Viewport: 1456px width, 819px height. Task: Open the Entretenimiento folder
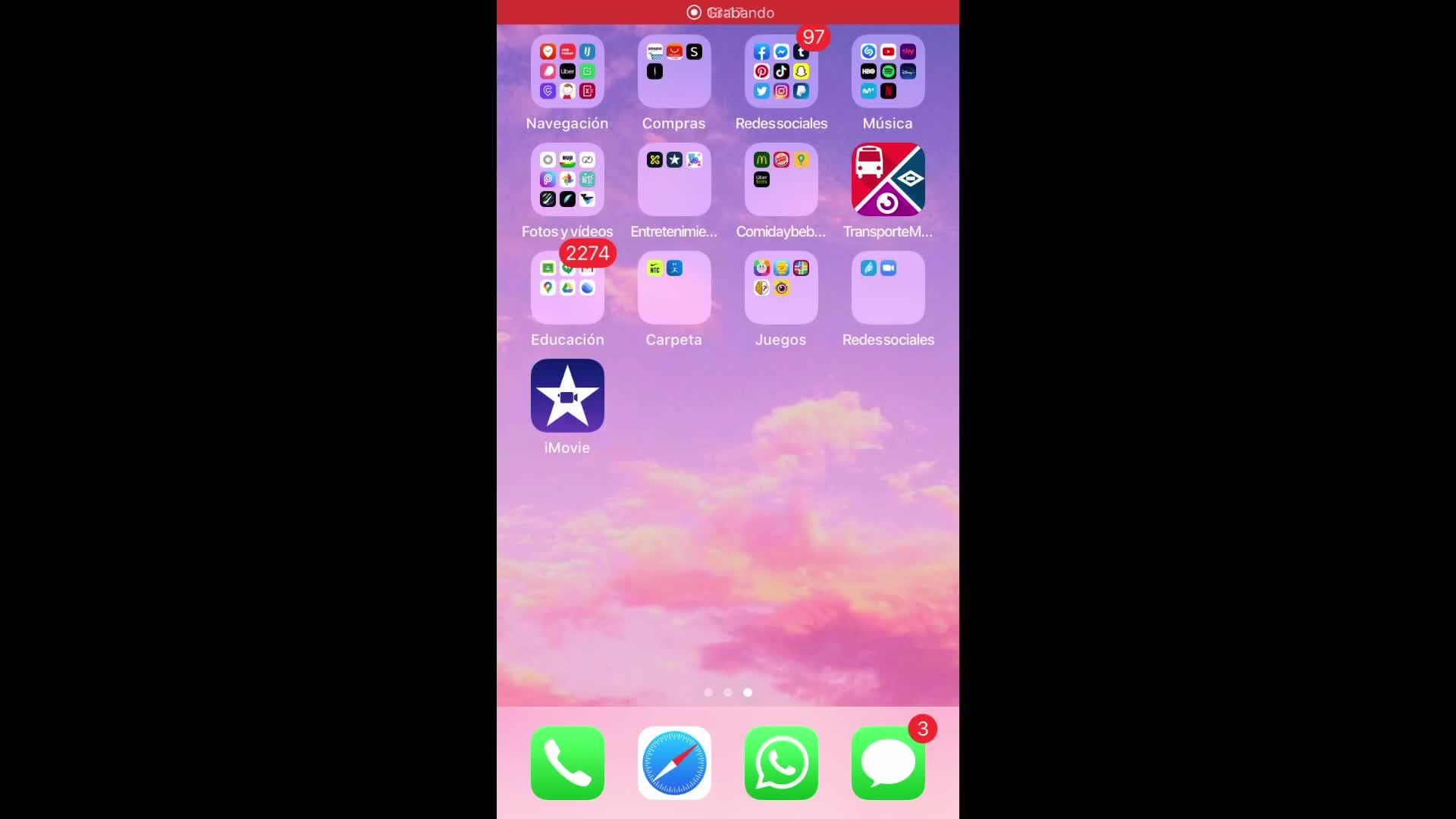[x=674, y=180]
